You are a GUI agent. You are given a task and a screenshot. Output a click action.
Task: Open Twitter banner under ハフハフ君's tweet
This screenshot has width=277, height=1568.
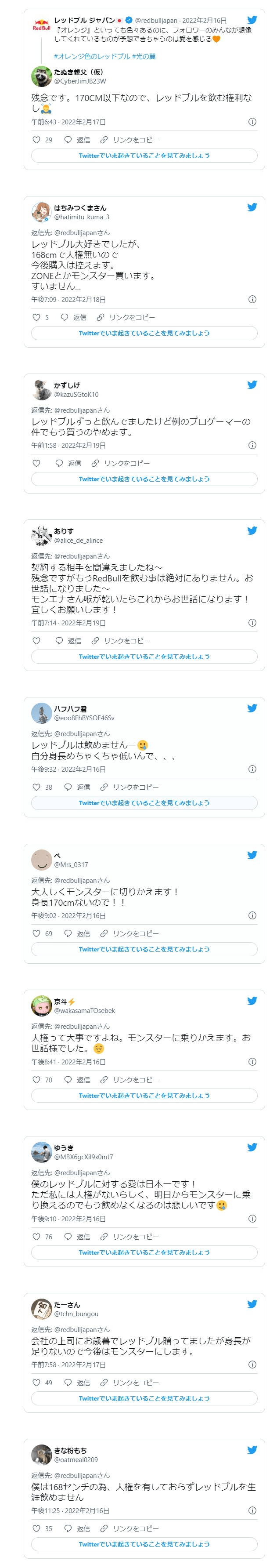(144, 803)
